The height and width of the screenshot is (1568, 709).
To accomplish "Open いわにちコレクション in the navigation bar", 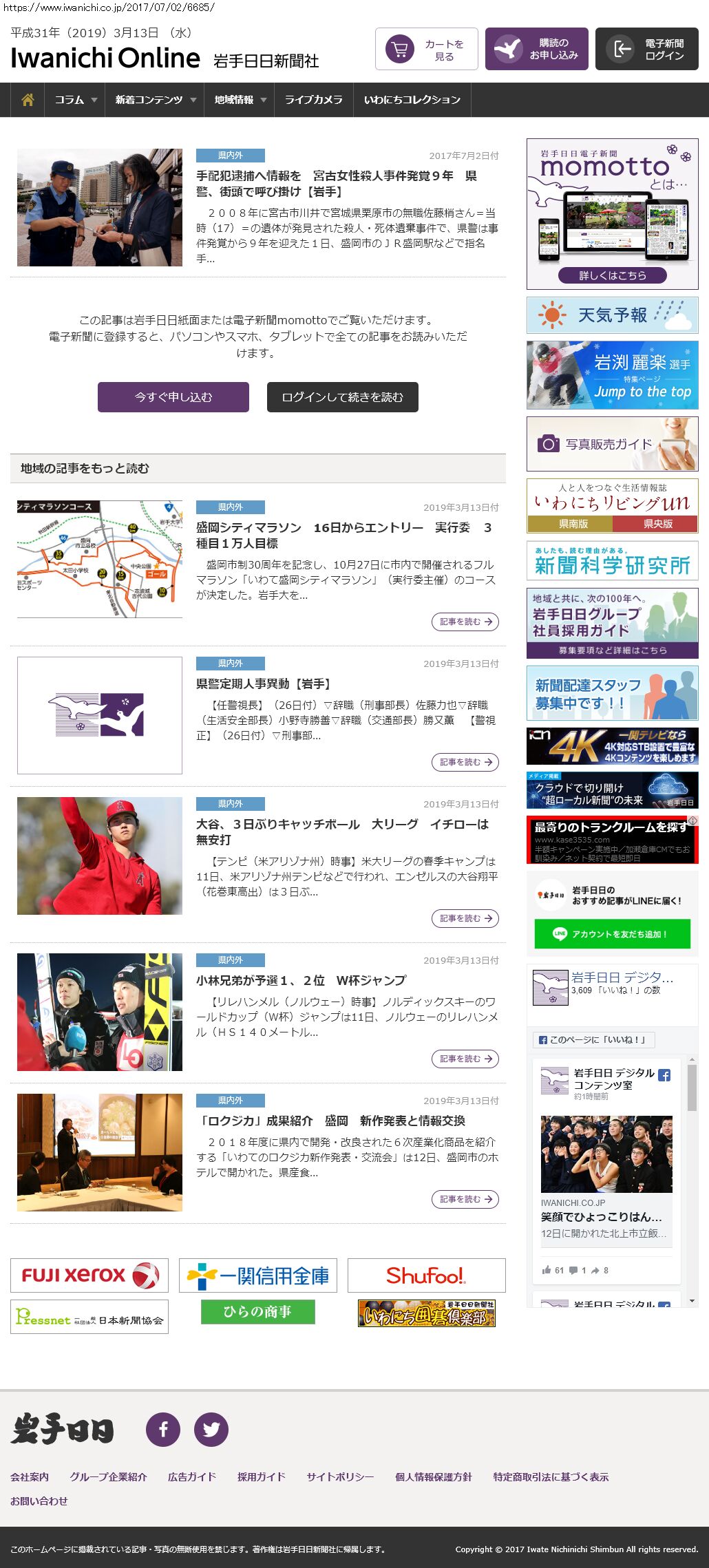I will [x=412, y=100].
